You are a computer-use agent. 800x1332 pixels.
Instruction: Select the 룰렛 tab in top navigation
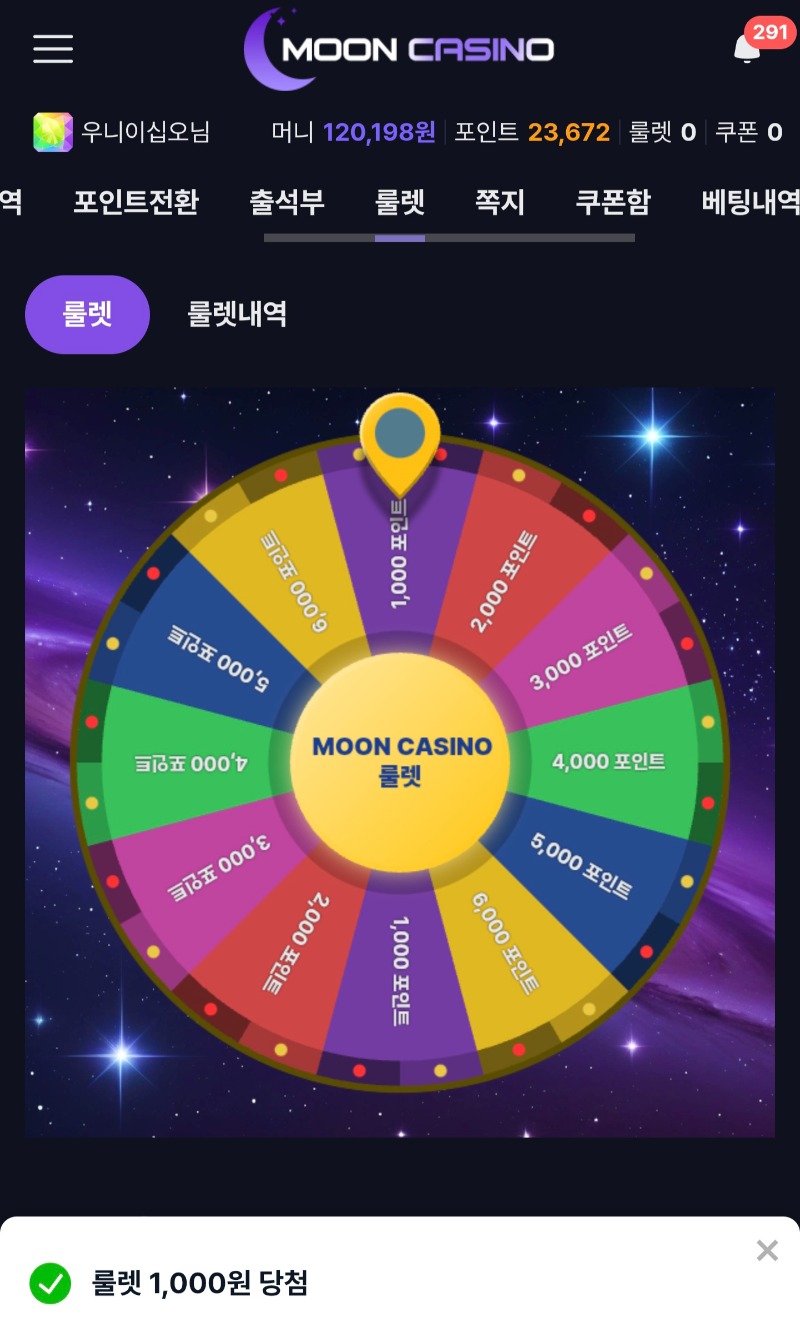400,202
